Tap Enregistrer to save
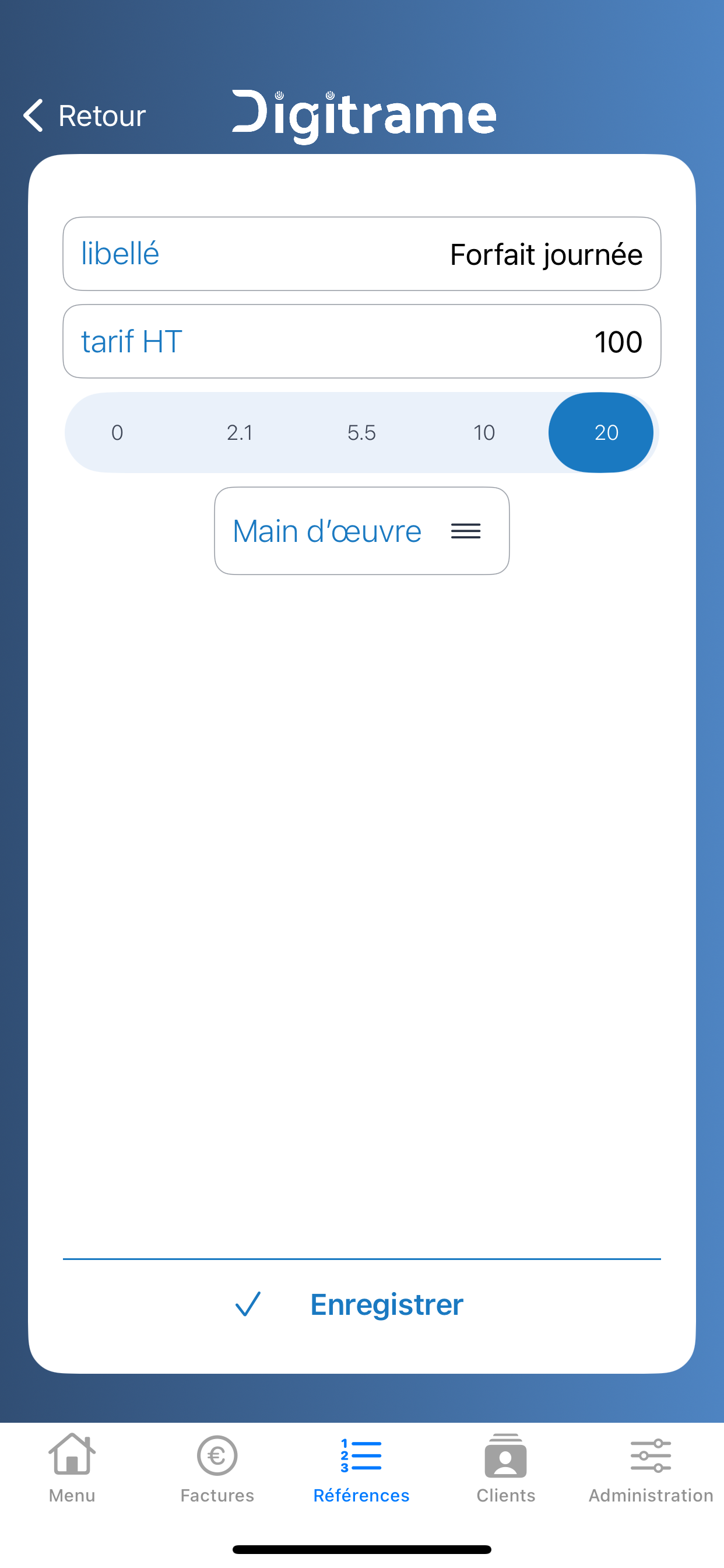The width and height of the screenshot is (724, 1568). click(362, 1304)
